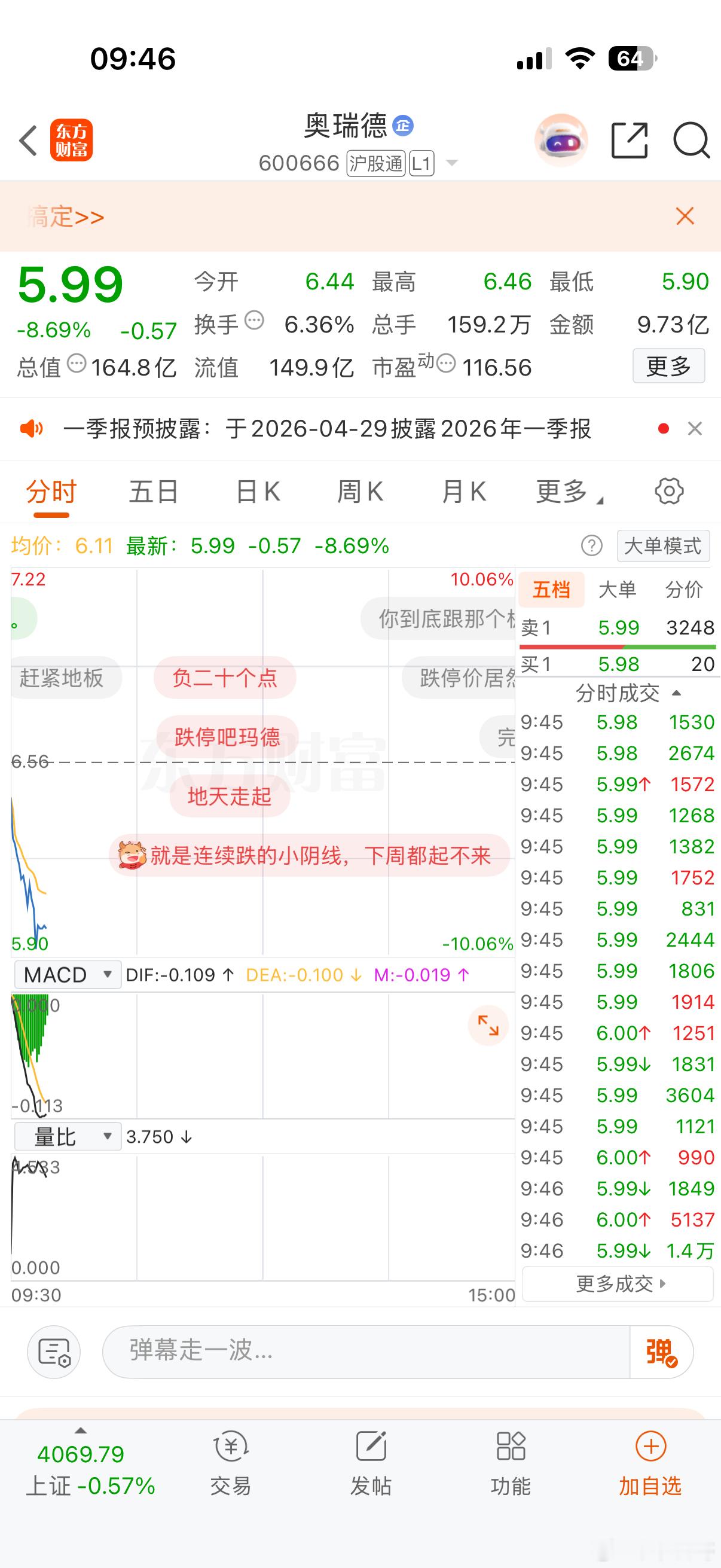Open the MACD indicator dropdown

[67, 974]
